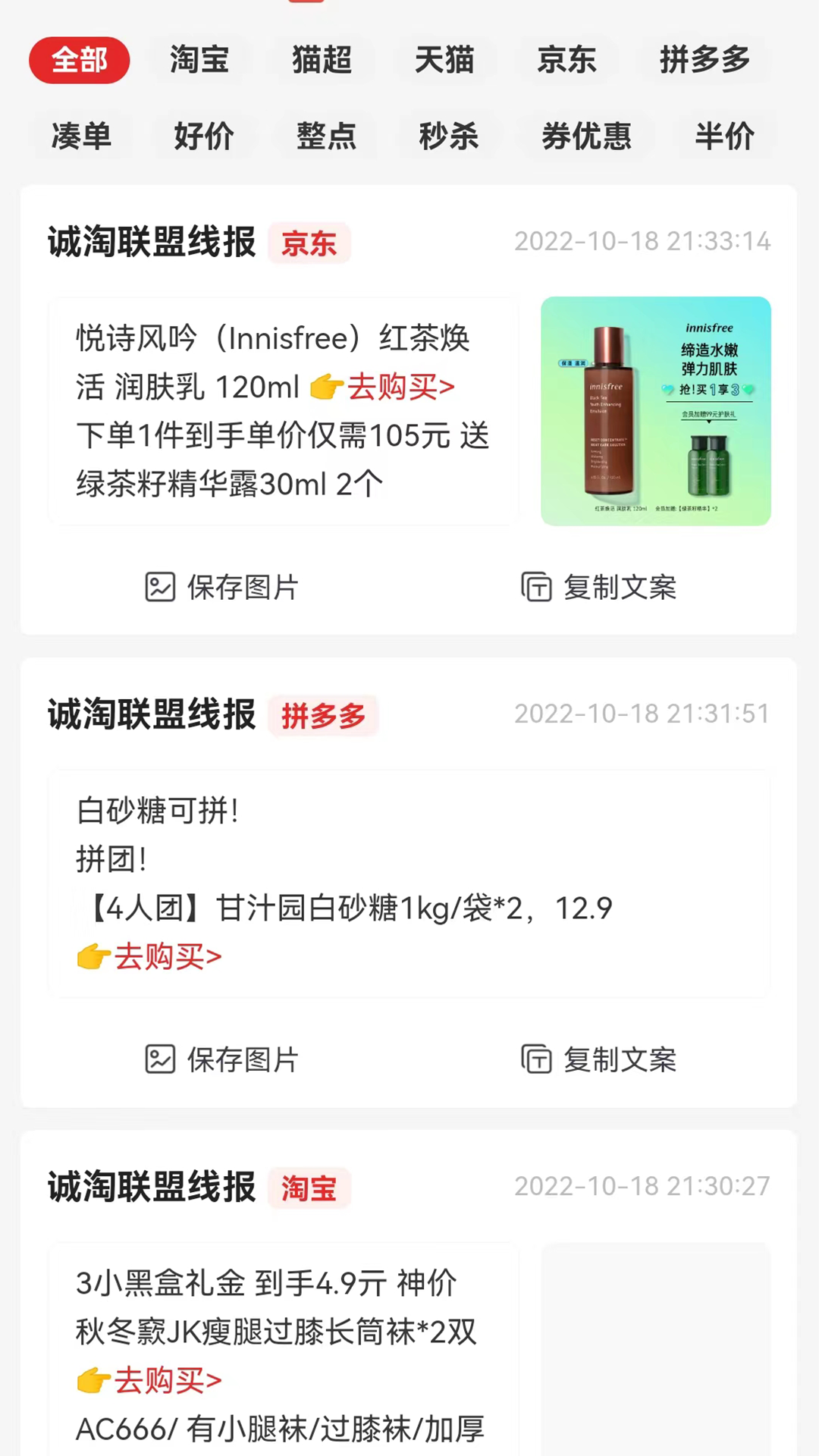Tap 去购买 for the 白砂糖 group deal
The image size is (819, 1456).
click(x=167, y=957)
